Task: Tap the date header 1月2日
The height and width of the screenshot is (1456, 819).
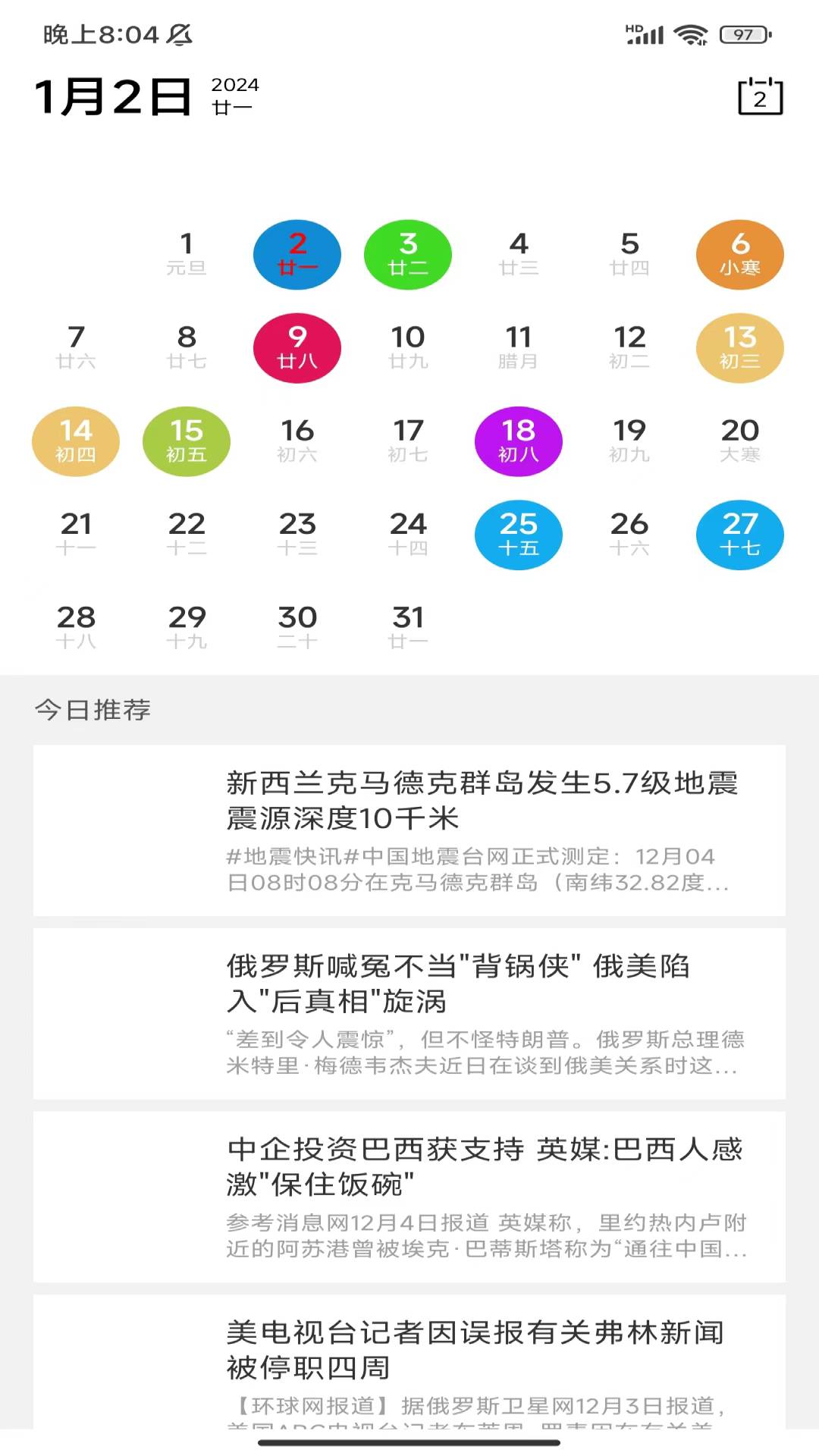Action: click(114, 96)
